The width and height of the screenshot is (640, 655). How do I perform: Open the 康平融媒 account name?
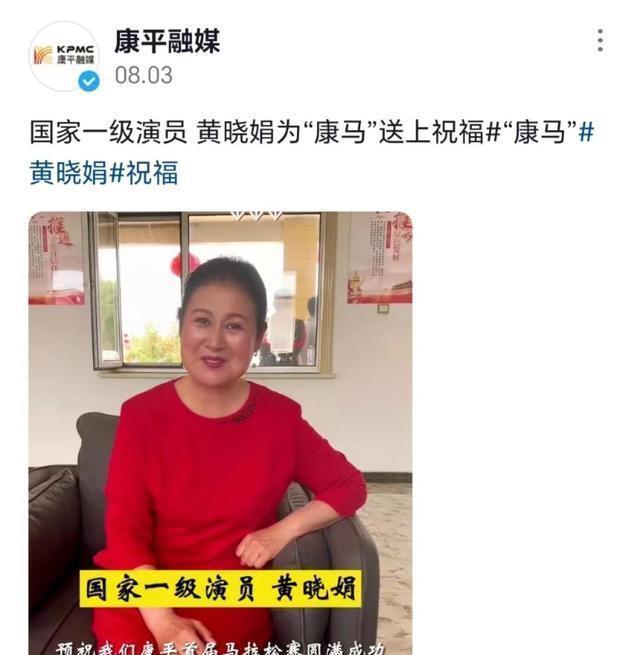click(x=166, y=42)
